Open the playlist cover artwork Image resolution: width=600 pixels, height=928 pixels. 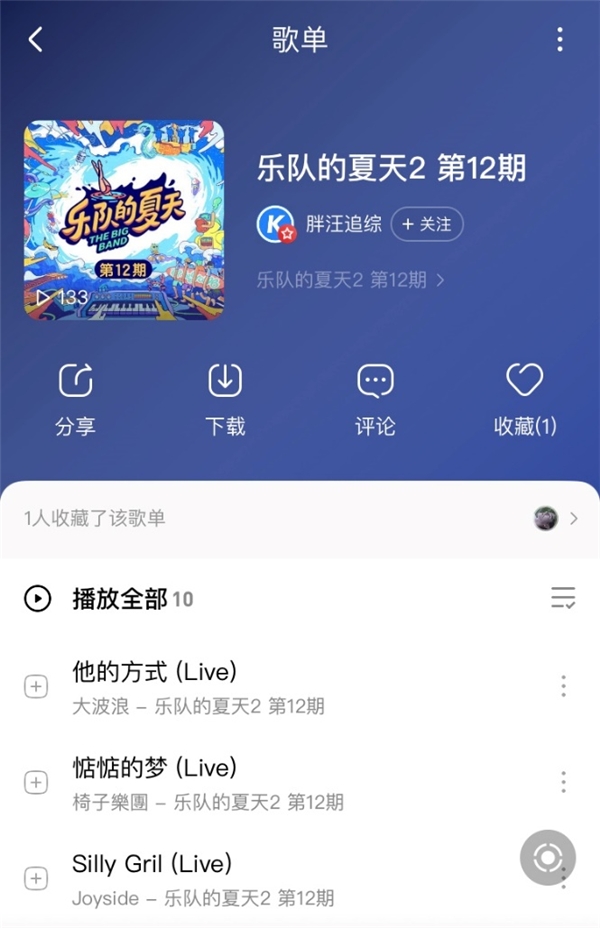[x=124, y=220]
